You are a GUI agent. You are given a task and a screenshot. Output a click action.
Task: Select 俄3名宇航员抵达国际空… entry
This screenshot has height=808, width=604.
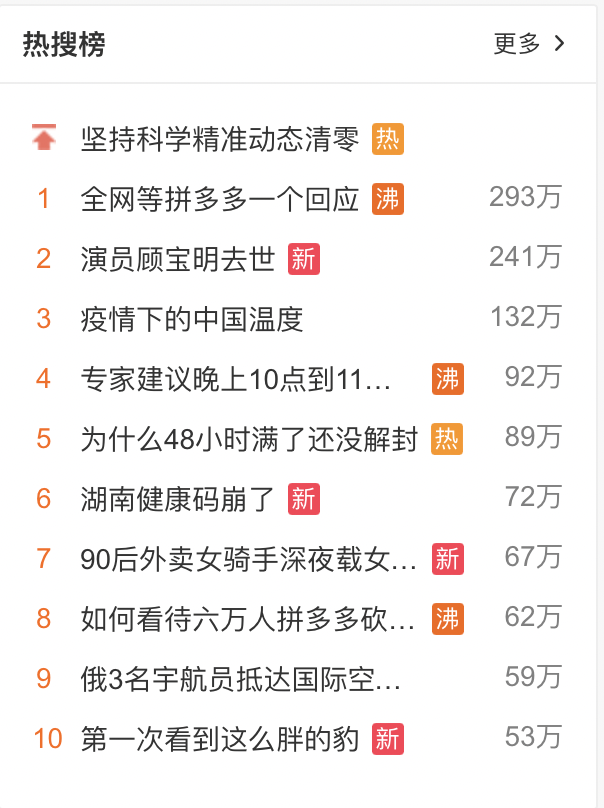(x=241, y=678)
